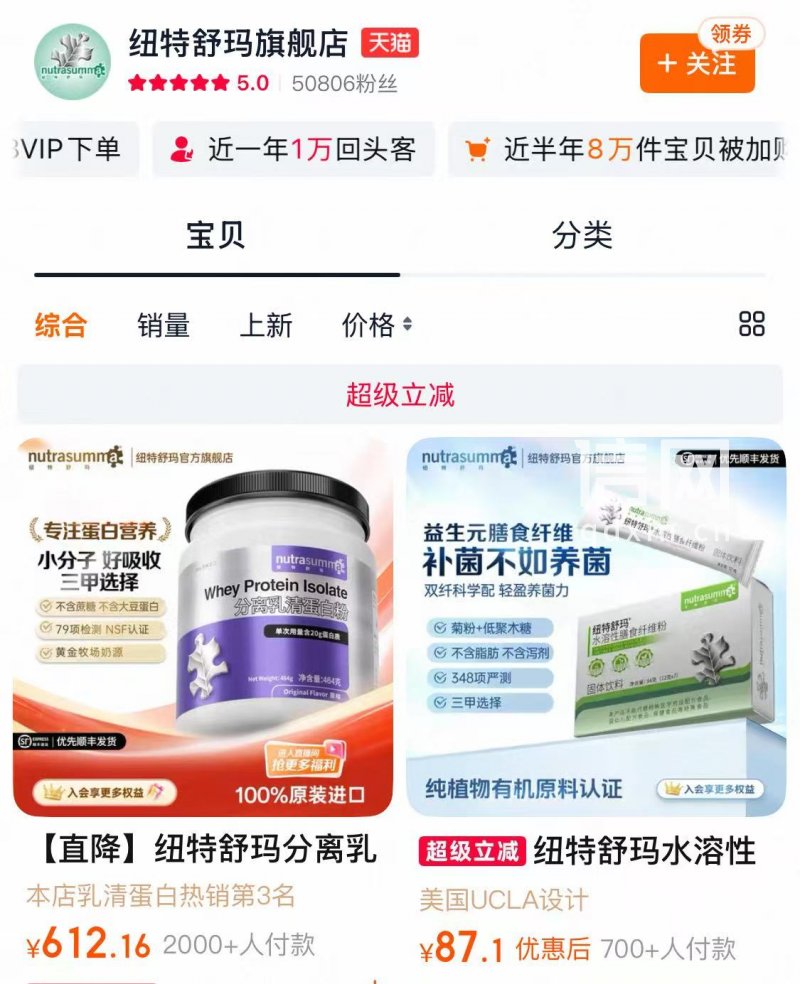Screen dimensions: 800x984
Task: Follow the store with 关注 button
Action: (697, 64)
